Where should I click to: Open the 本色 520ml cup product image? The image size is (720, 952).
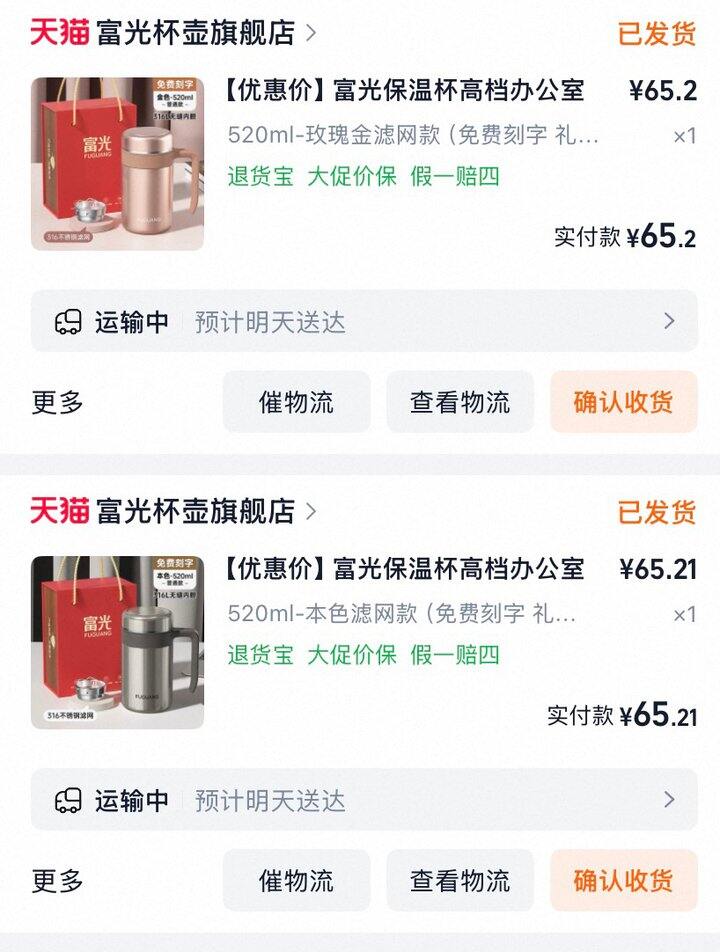[117, 642]
